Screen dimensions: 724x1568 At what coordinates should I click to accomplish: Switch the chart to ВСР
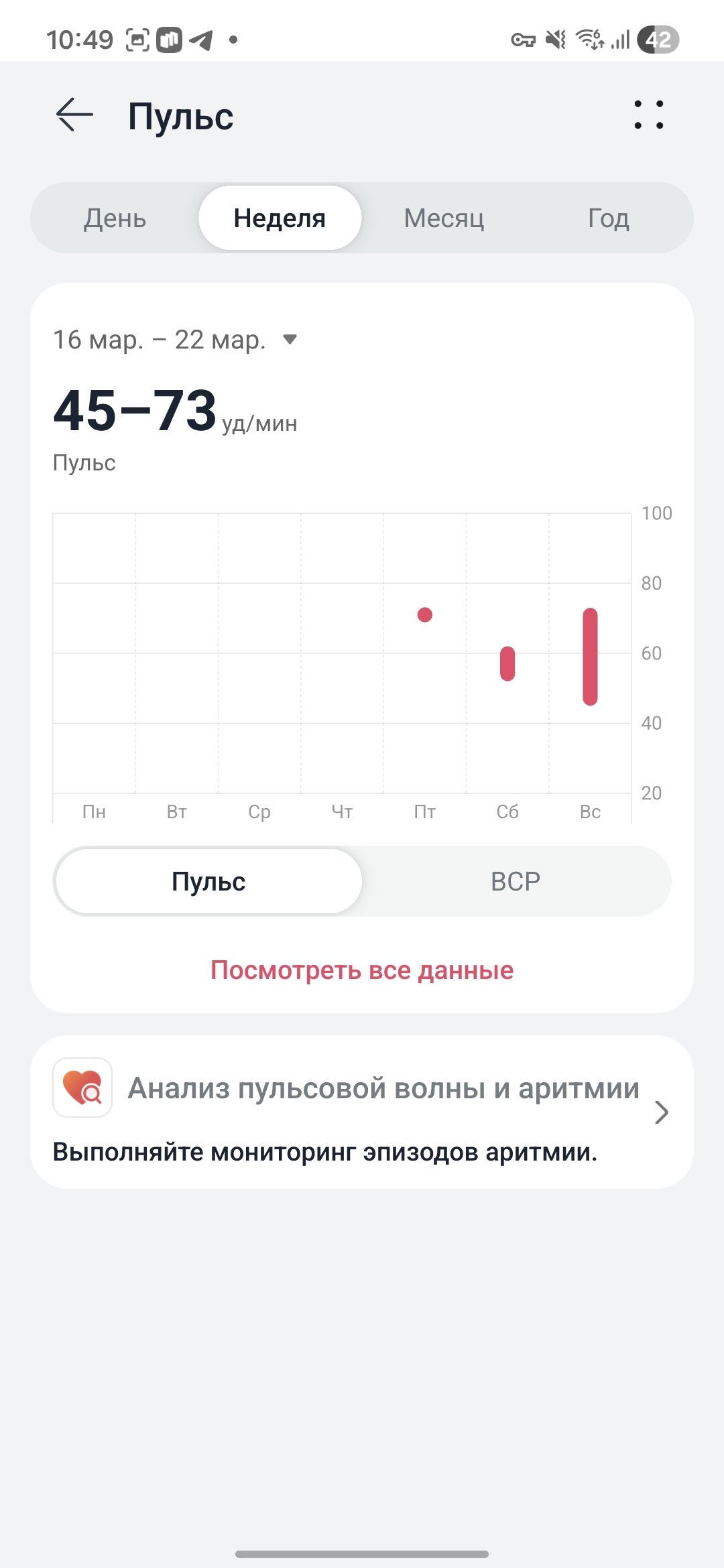[x=515, y=881]
